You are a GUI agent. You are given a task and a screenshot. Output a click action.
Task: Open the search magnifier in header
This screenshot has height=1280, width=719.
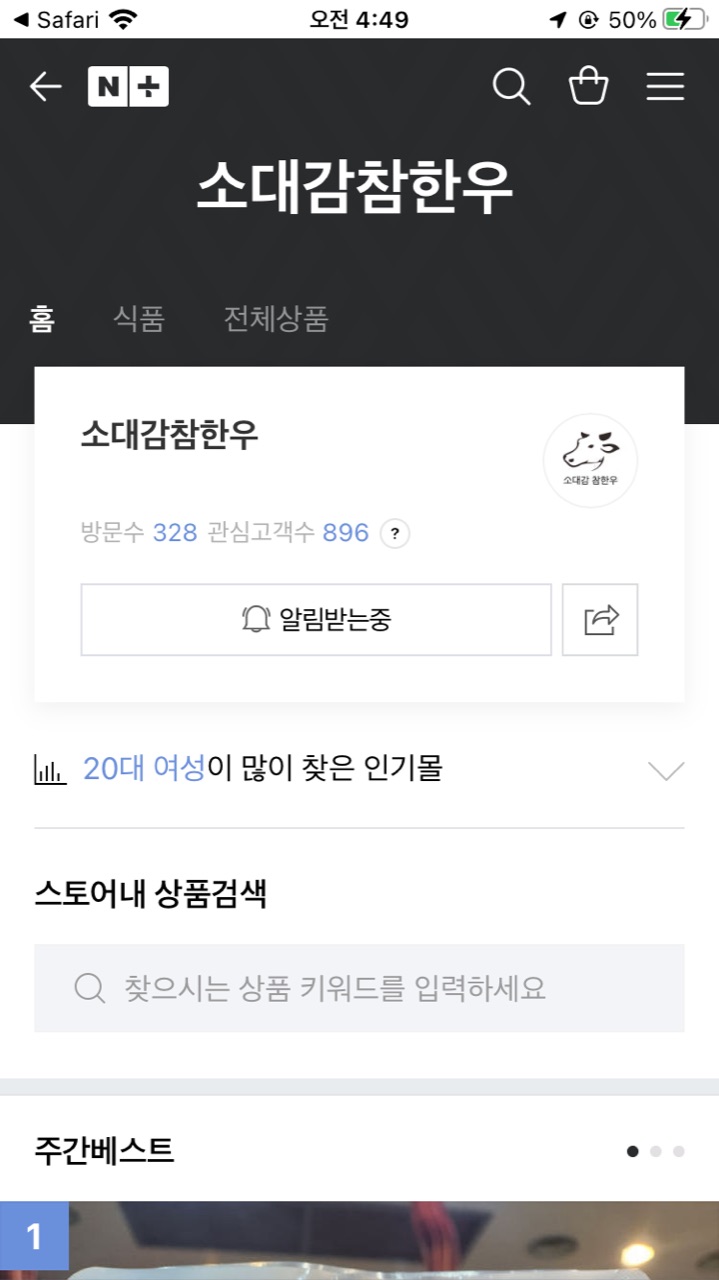pos(511,87)
